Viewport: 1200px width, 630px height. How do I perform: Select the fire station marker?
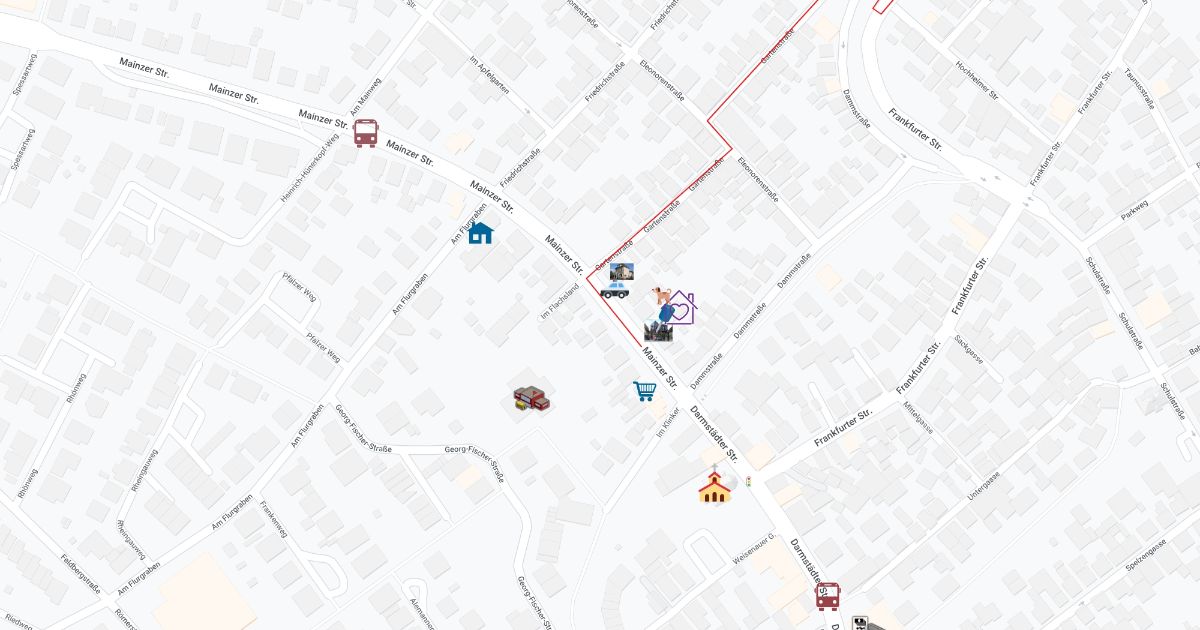point(531,399)
